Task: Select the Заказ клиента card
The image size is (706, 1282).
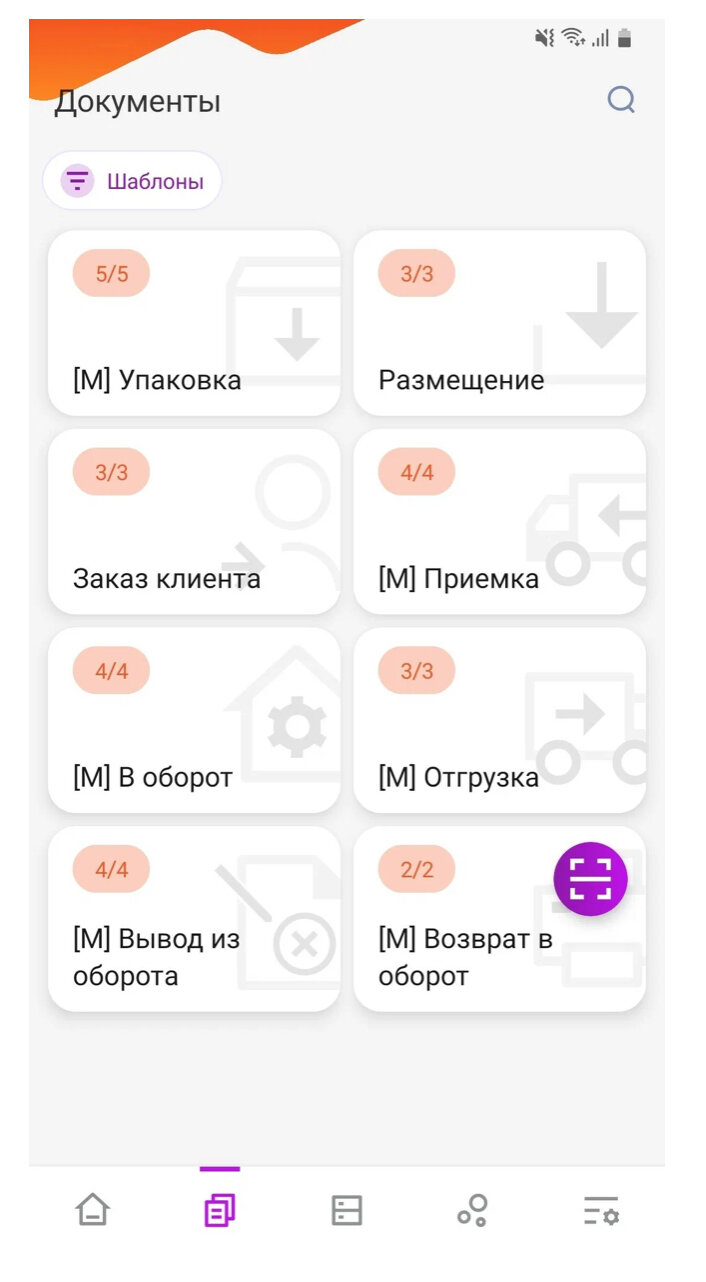Action: tap(194, 521)
